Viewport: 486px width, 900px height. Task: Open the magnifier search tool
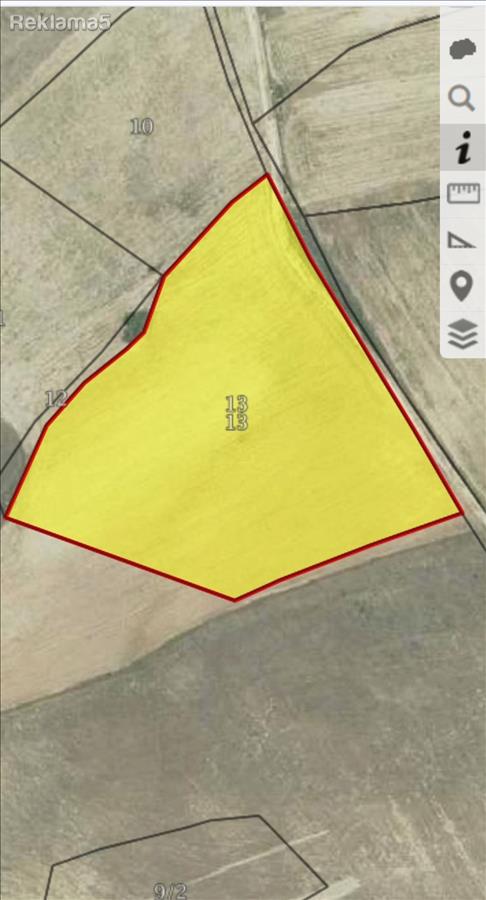point(462,99)
